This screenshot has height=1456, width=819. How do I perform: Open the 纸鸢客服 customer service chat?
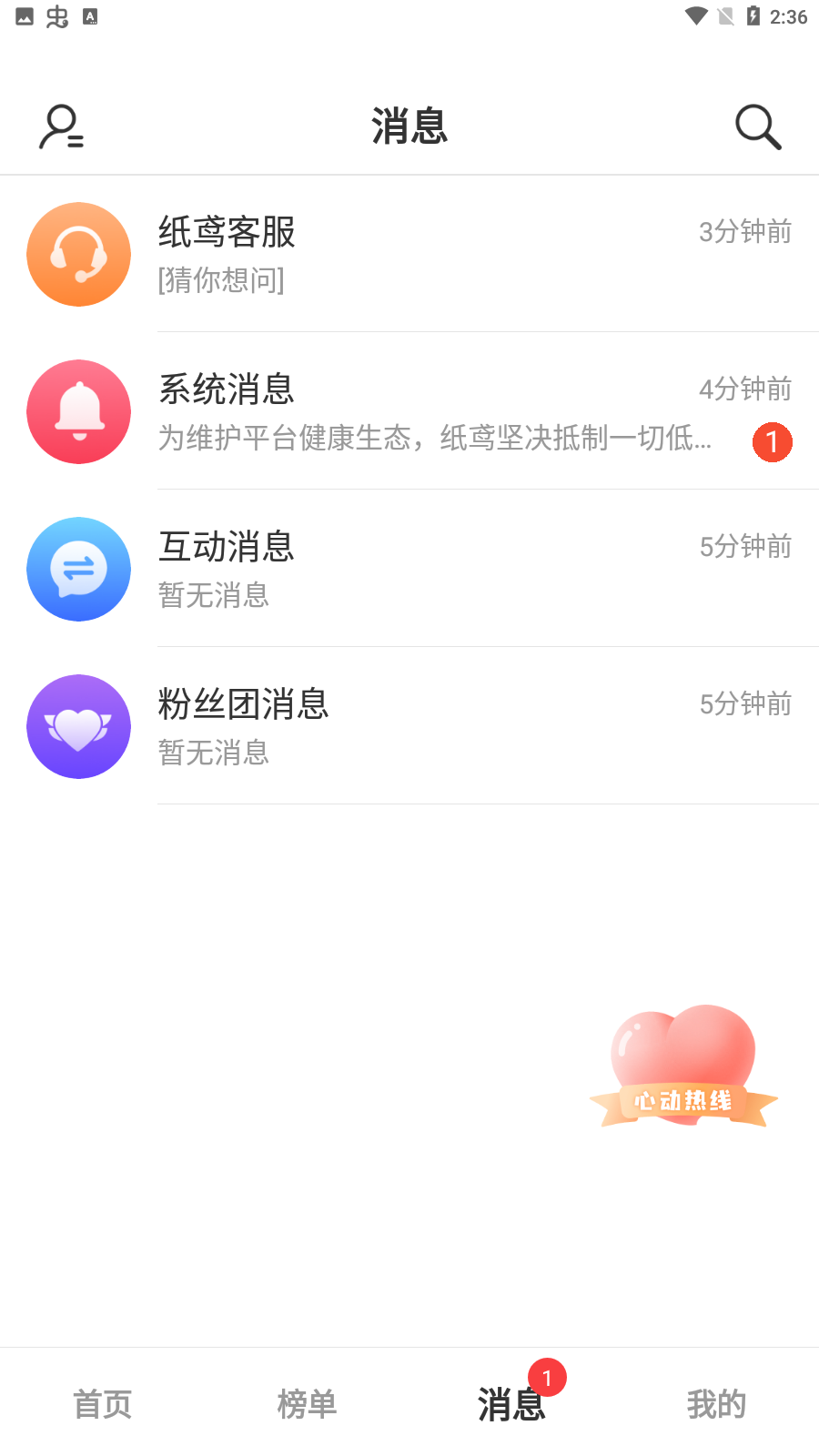tap(409, 255)
